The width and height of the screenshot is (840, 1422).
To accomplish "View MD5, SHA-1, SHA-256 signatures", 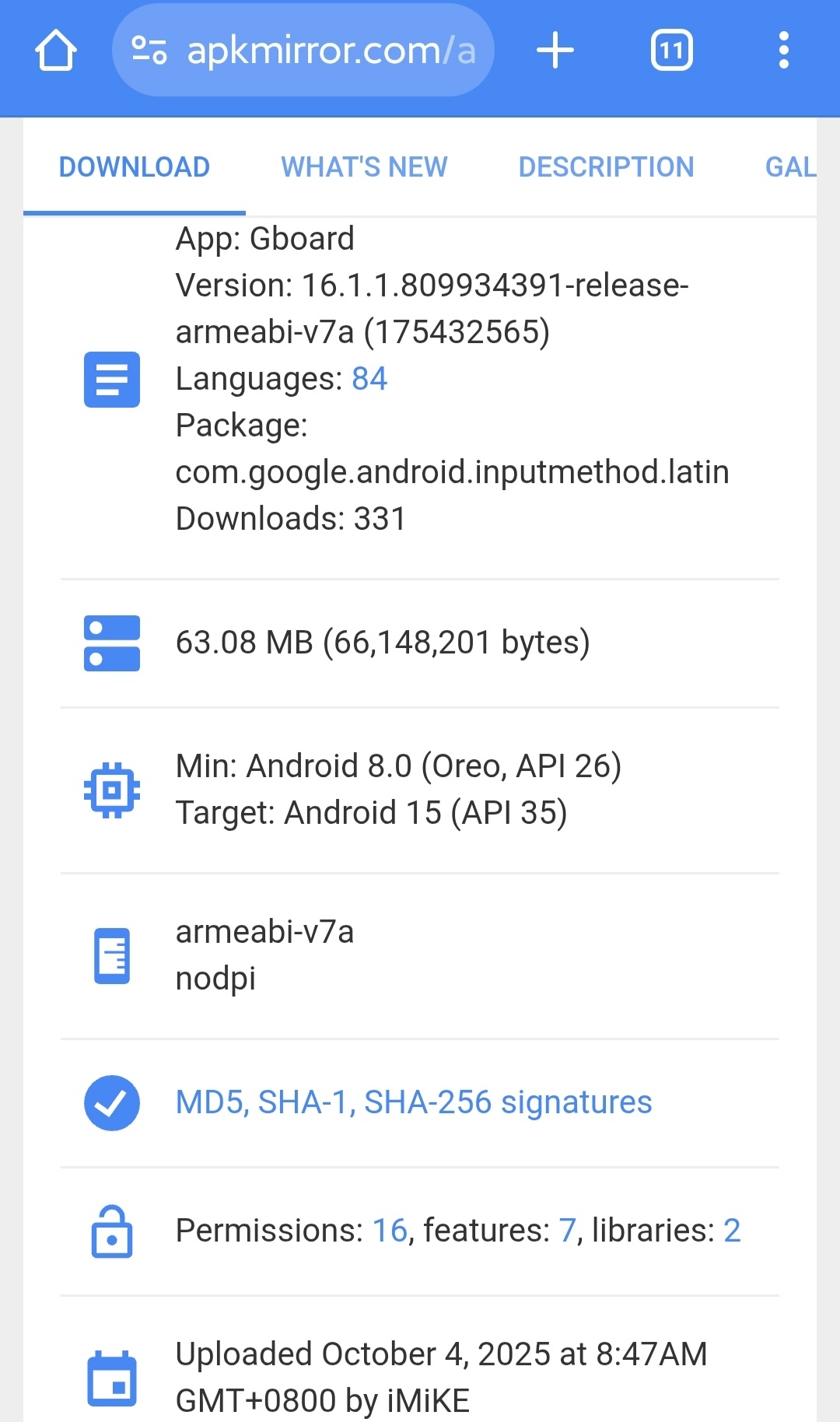I will (414, 1102).
